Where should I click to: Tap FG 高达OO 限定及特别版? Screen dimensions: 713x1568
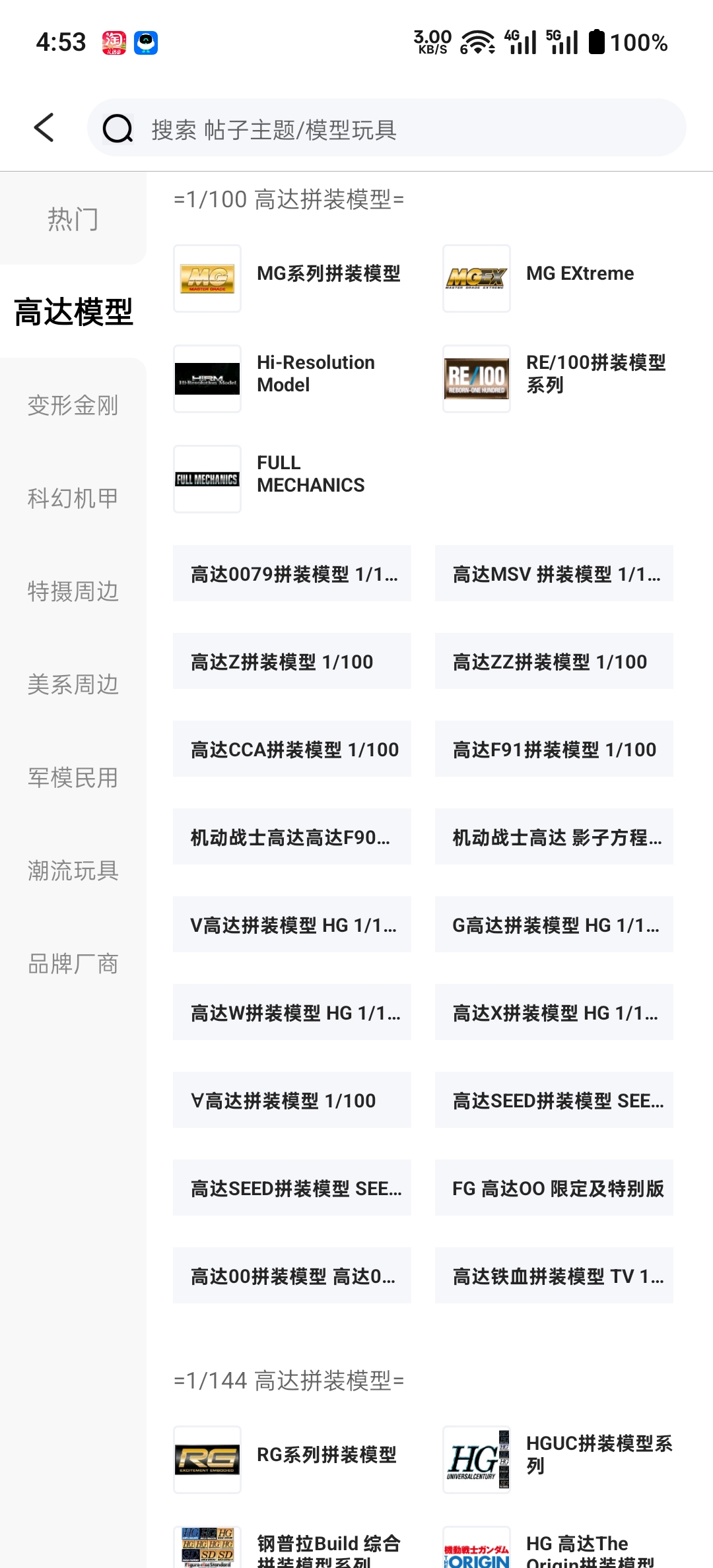pos(554,1188)
